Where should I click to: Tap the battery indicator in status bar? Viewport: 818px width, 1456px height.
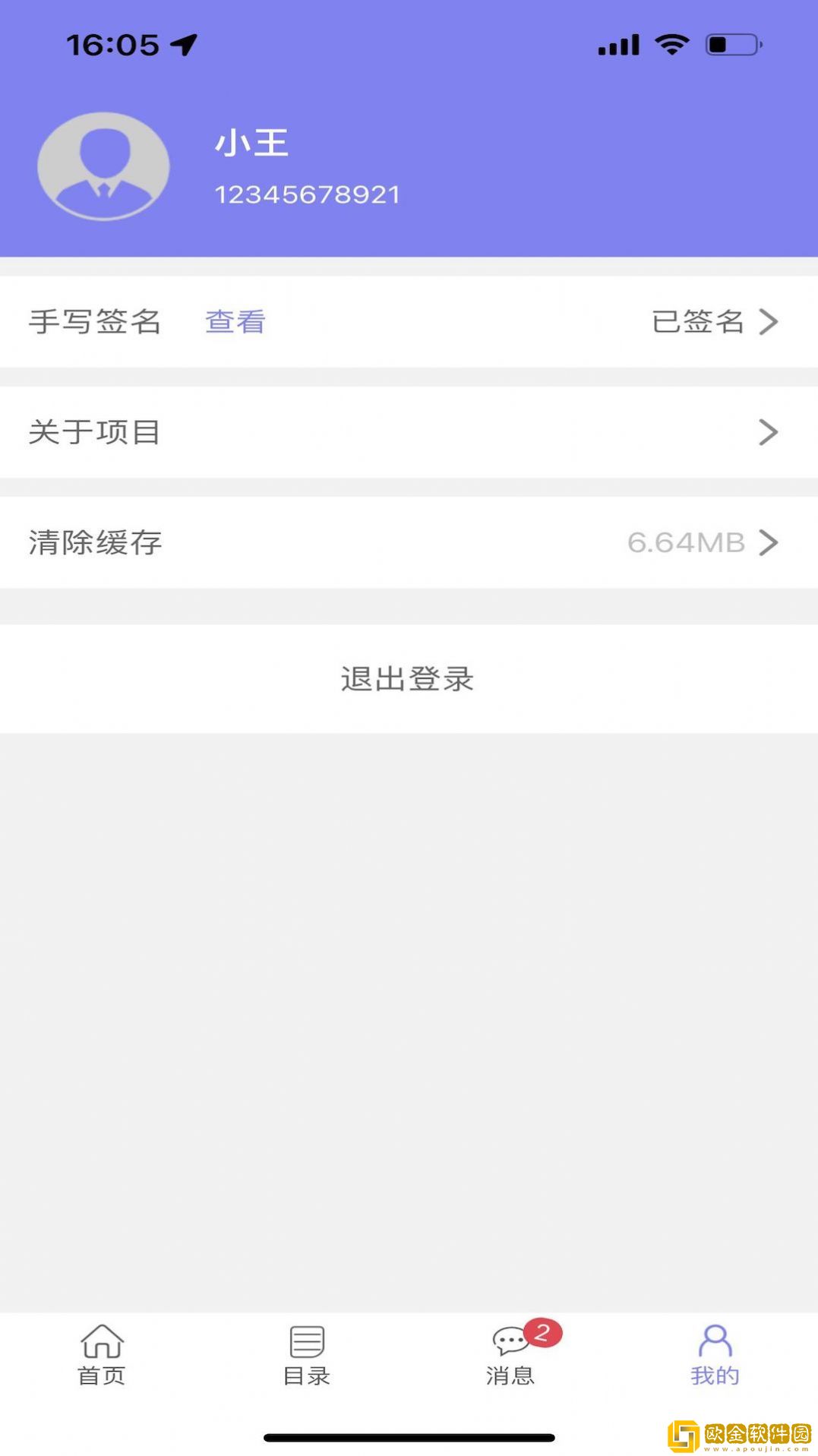[x=730, y=44]
